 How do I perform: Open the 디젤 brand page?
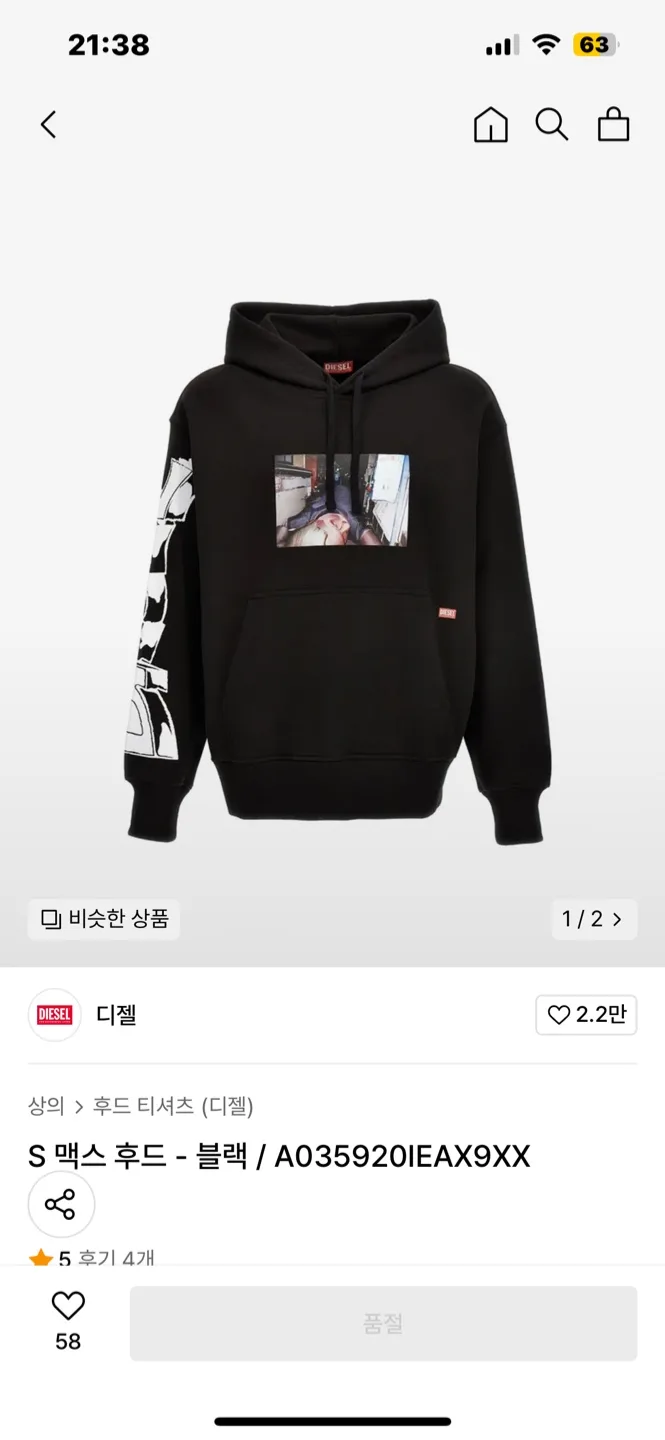(x=115, y=1014)
